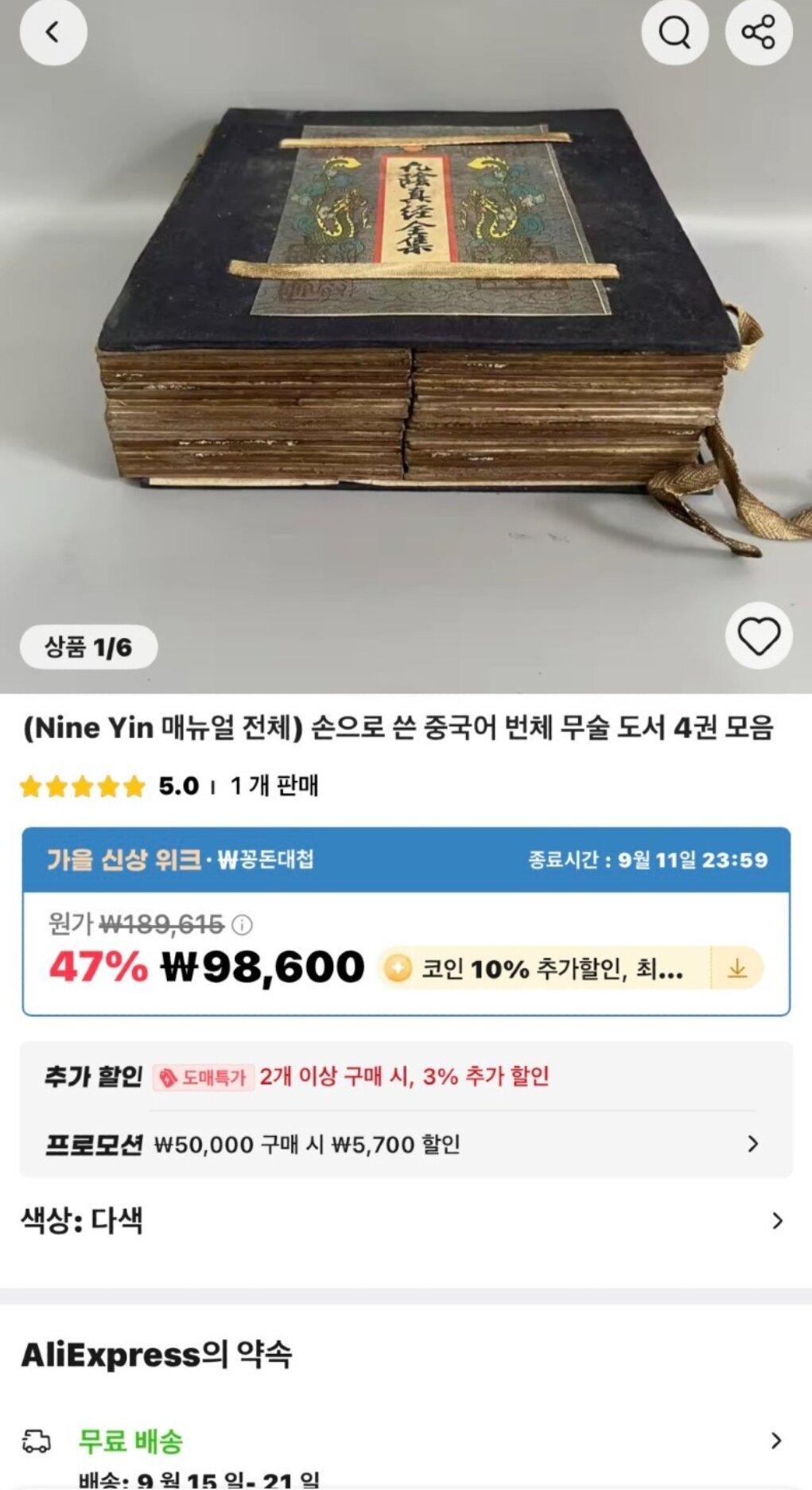Share this product listing

coord(758,33)
